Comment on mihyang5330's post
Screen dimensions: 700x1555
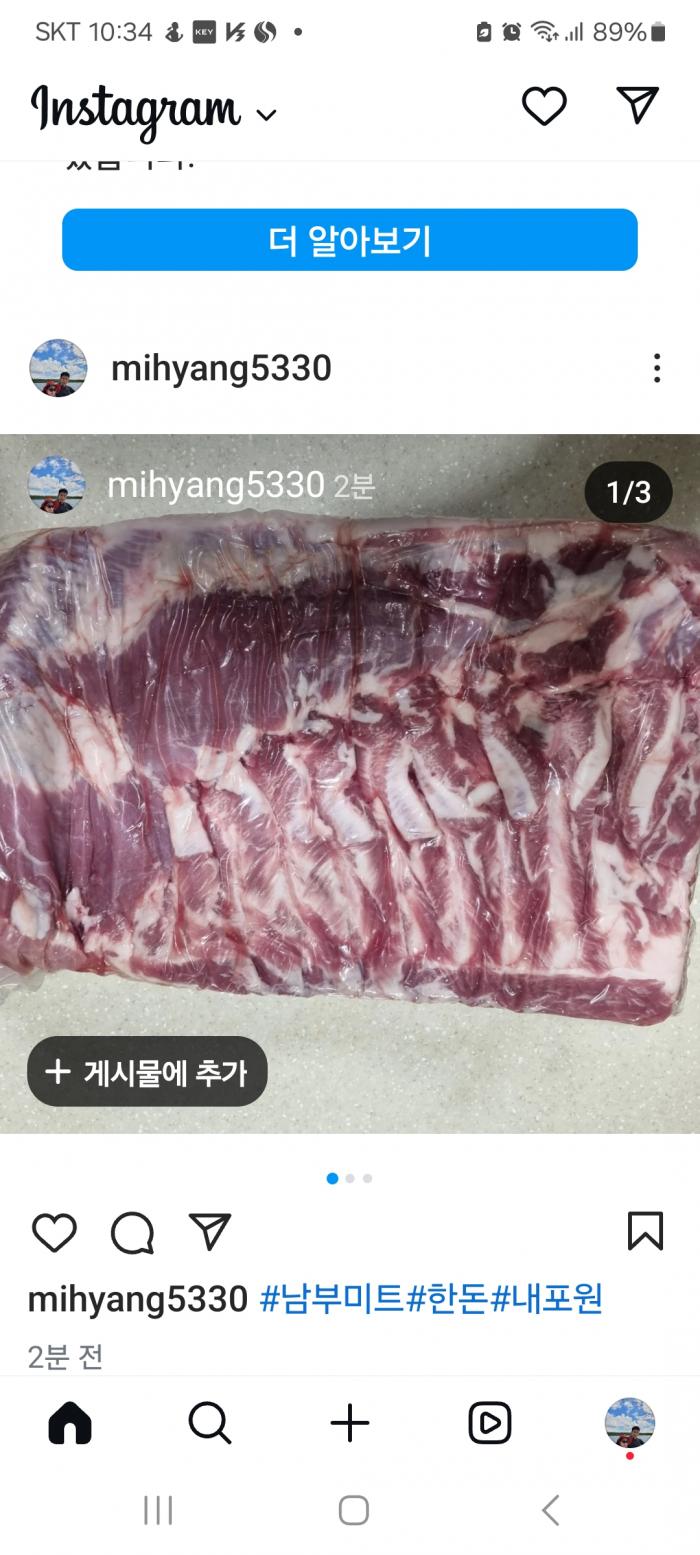point(132,1232)
